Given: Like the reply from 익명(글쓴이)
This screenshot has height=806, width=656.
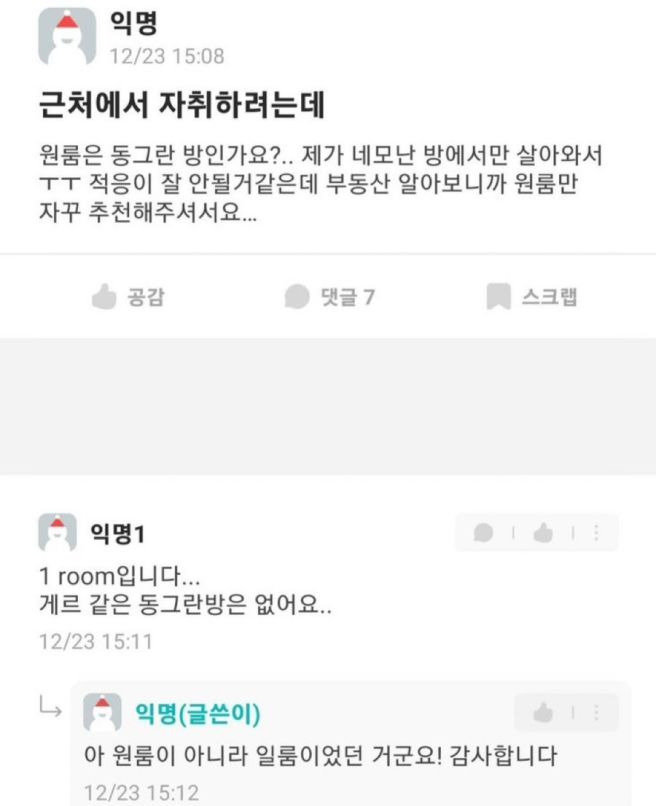Looking at the screenshot, I should [x=543, y=713].
